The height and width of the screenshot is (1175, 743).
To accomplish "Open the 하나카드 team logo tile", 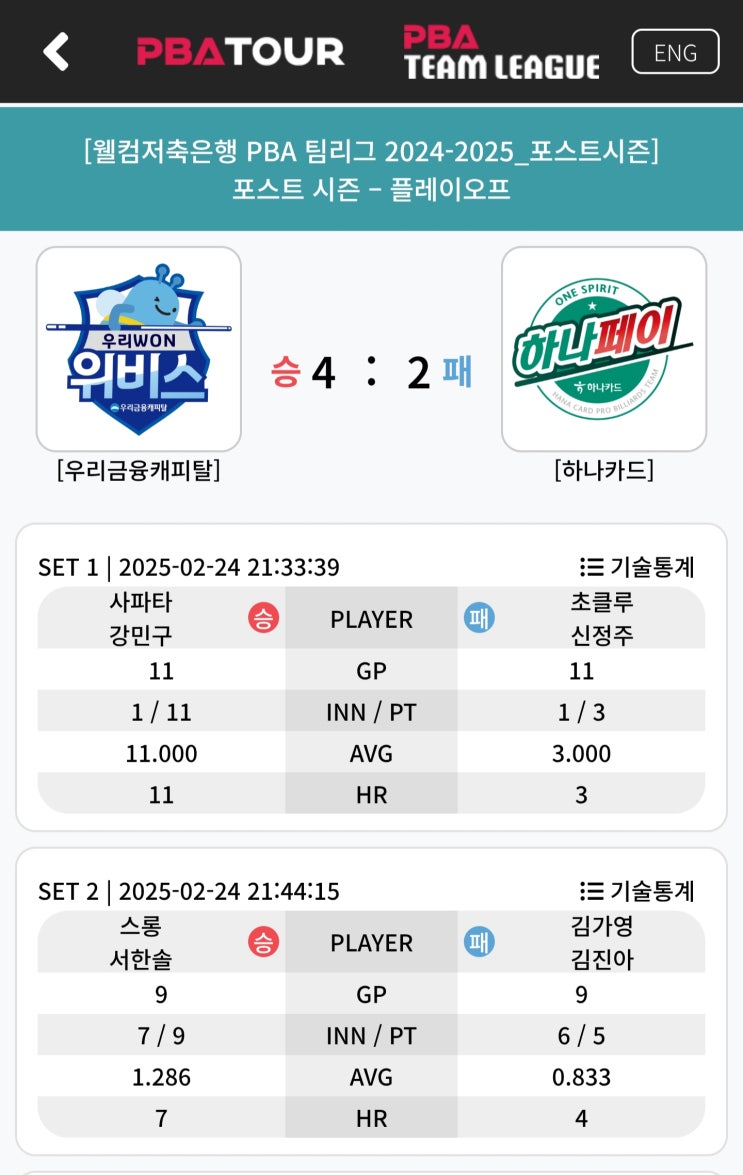I will 604,349.
